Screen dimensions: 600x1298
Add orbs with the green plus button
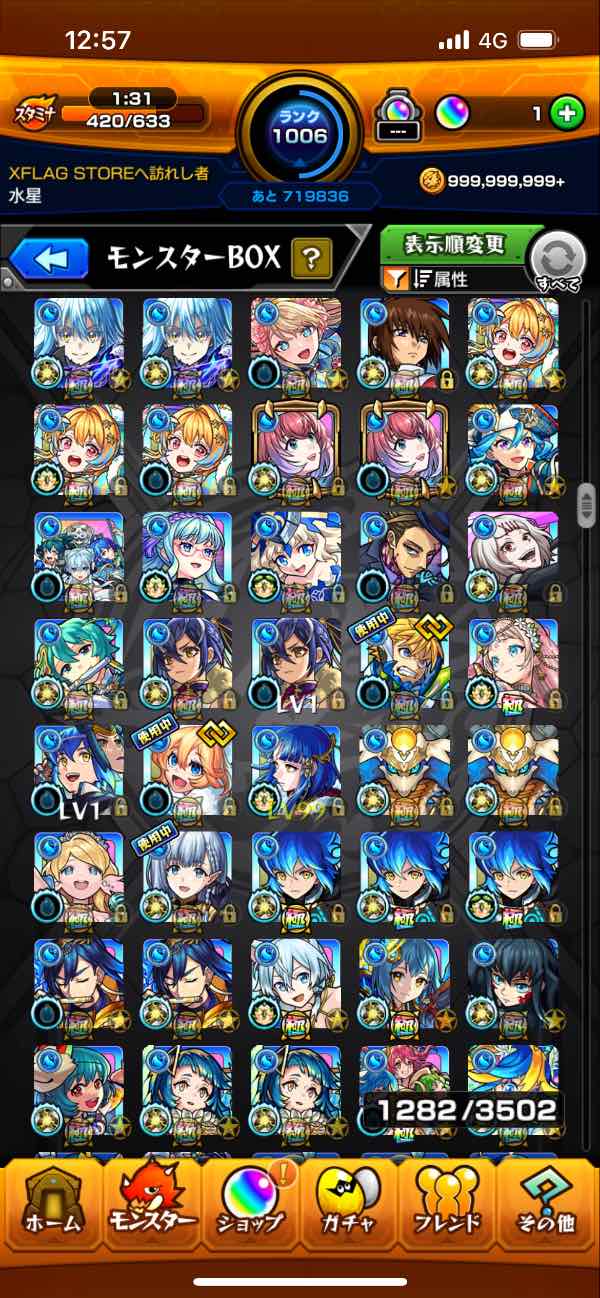[566, 114]
